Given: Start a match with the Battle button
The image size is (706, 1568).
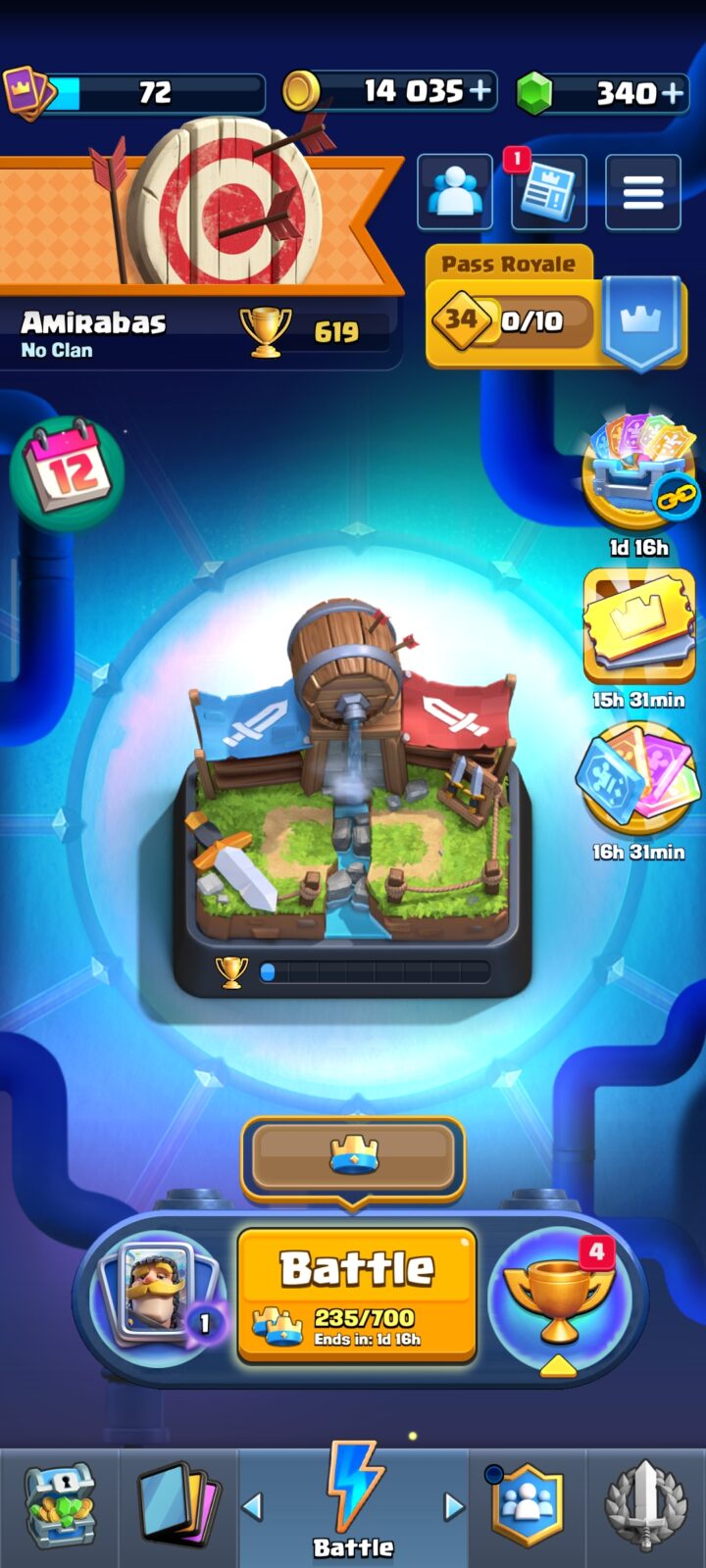Looking at the screenshot, I should coord(357,1295).
